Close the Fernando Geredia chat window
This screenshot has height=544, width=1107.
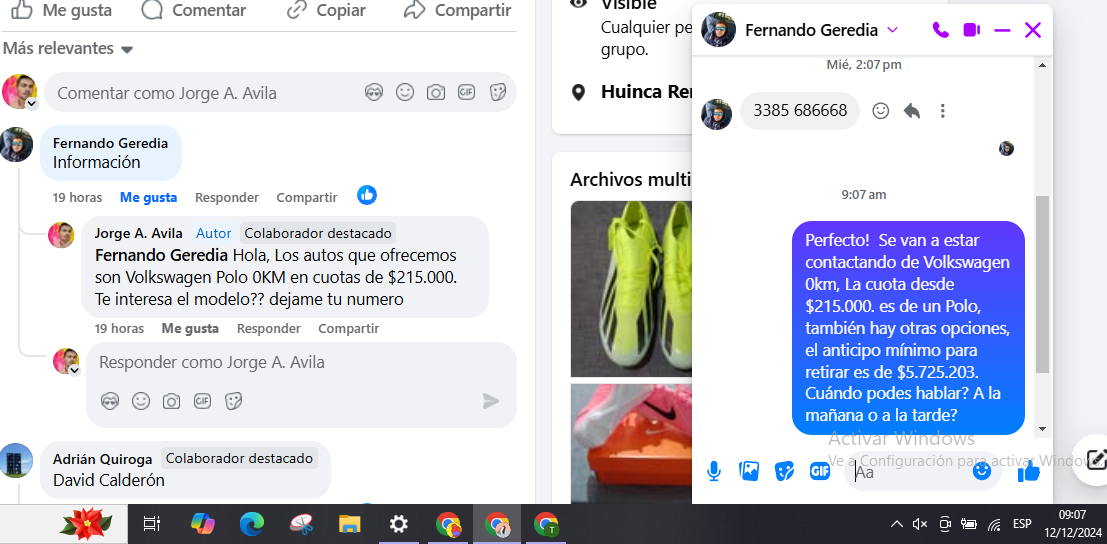tap(1033, 30)
